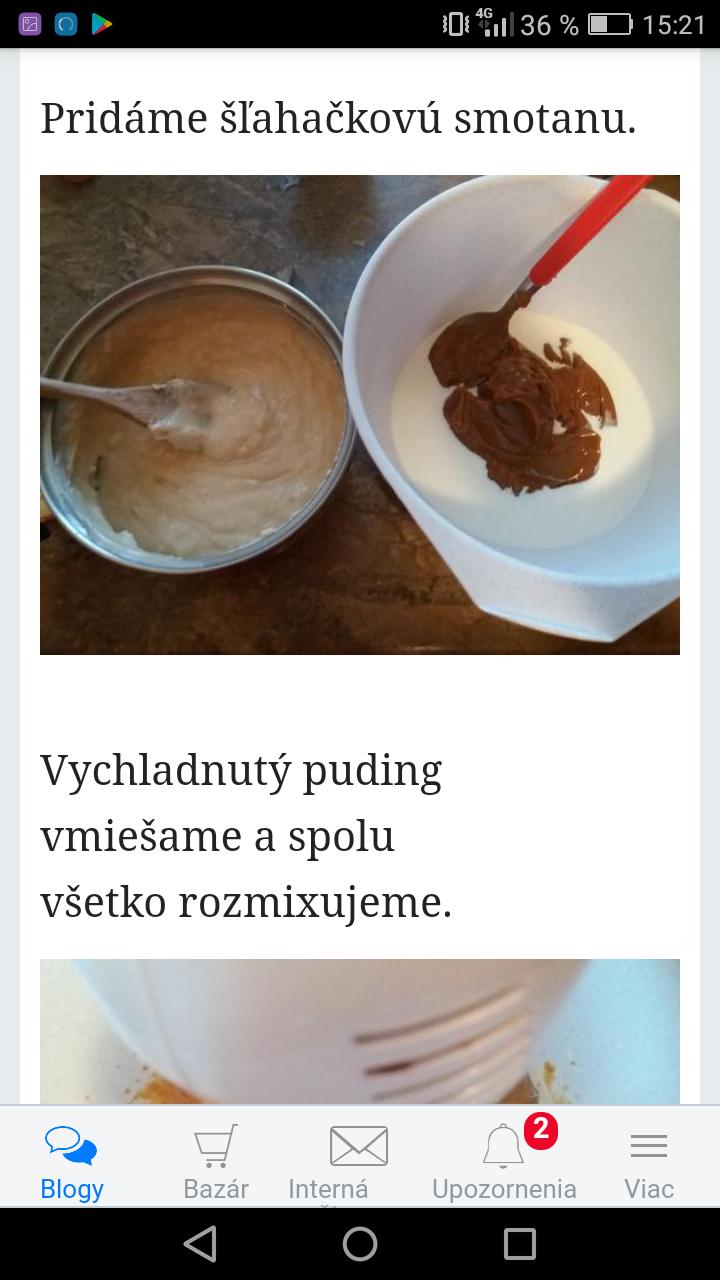Open the Bazár tab
This screenshot has width=720, height=1280.
pyautogui.click(x=216, y=1160)
